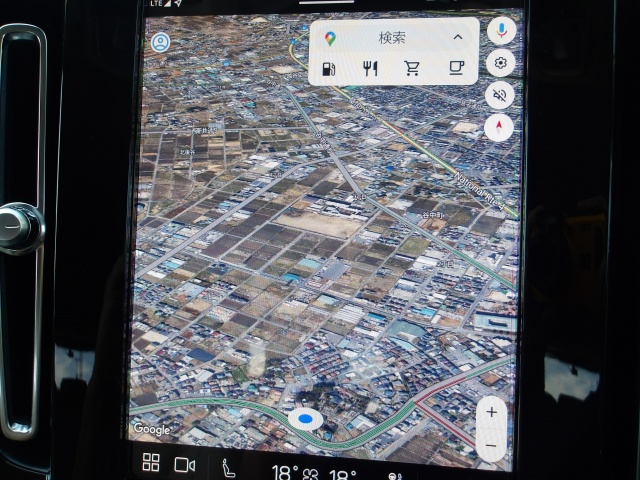
Task: Toggle the muted voice guidance icon
Action: click(x=499, y=95)
